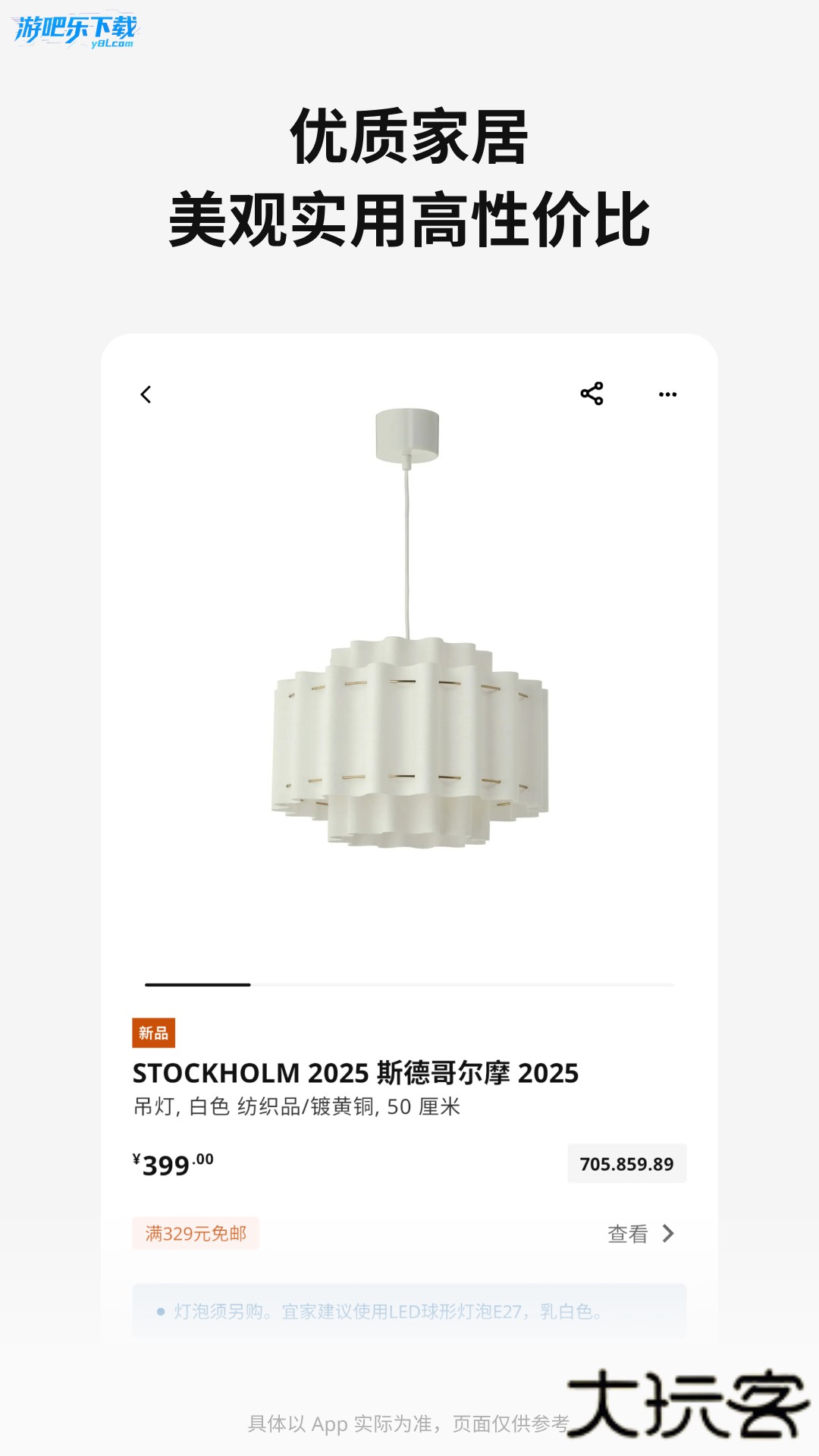Tap the back arrow on the product page
The image size is (819, 1456).
click(146, 393)
